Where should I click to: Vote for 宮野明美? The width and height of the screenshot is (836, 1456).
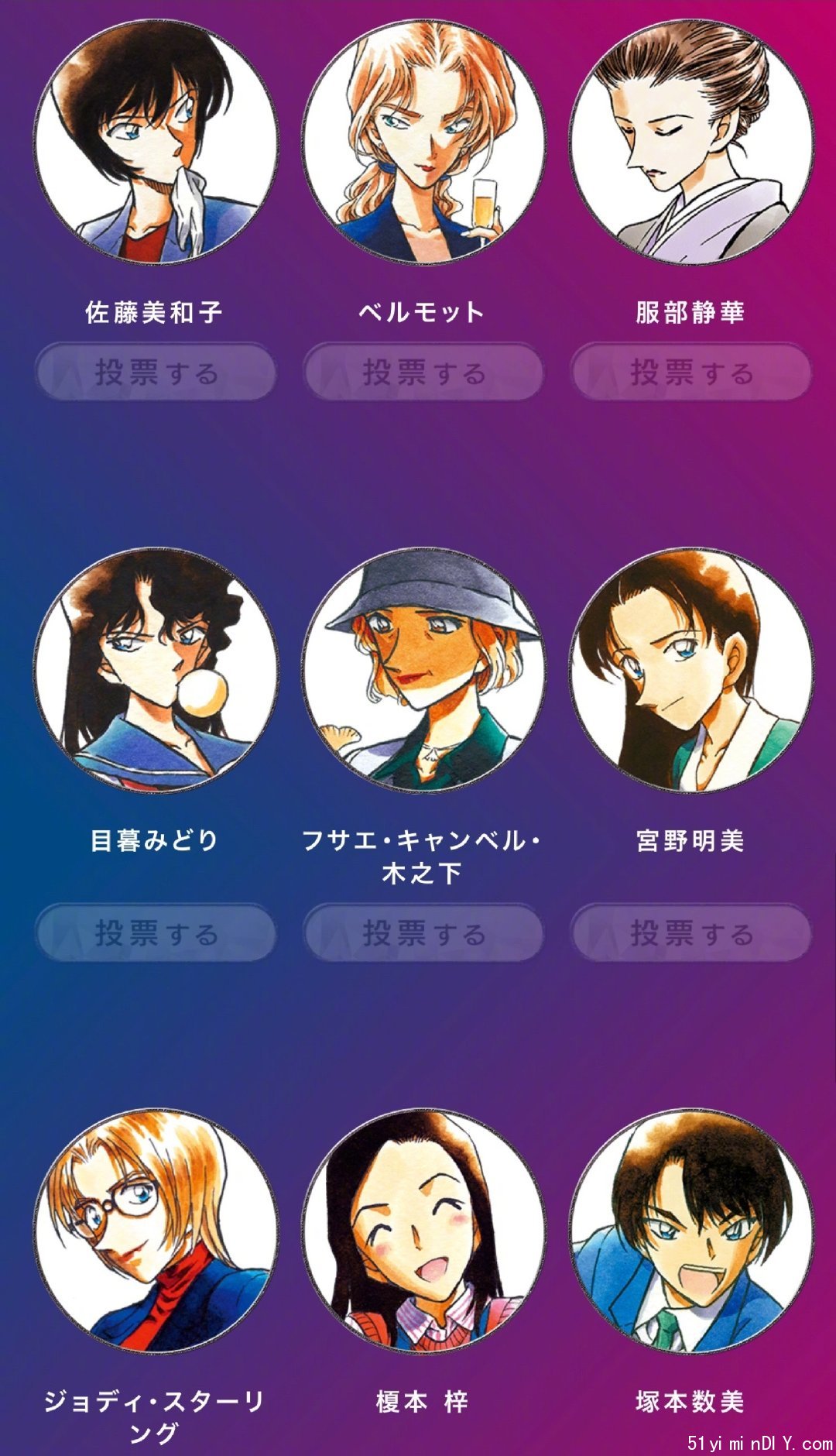[691, 933]
